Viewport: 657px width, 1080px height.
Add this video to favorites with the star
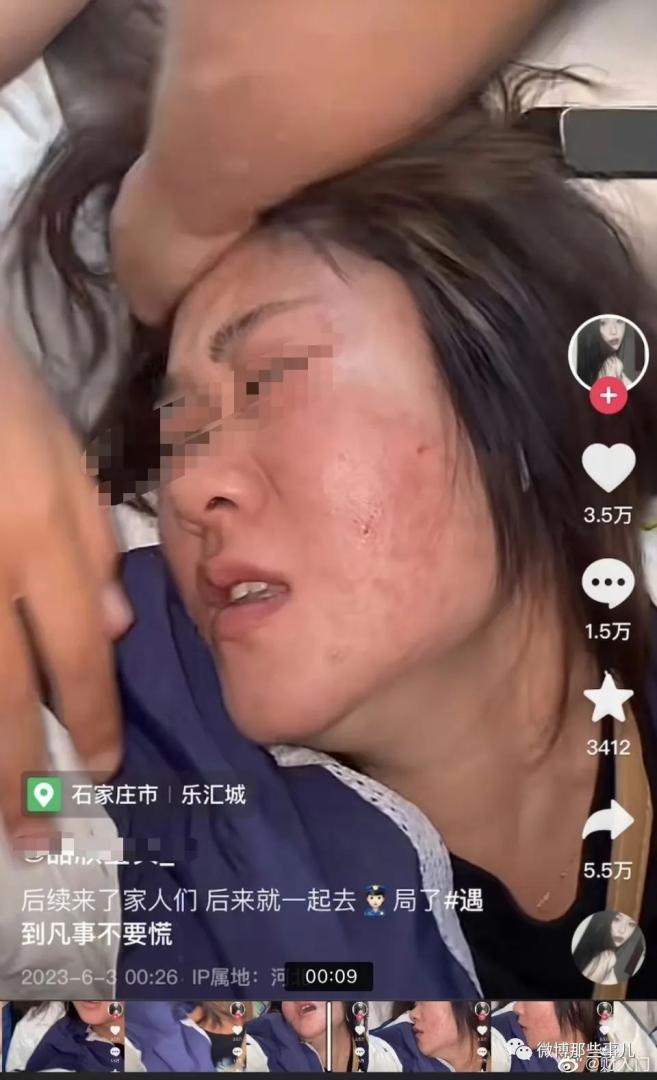click(608, 699)
